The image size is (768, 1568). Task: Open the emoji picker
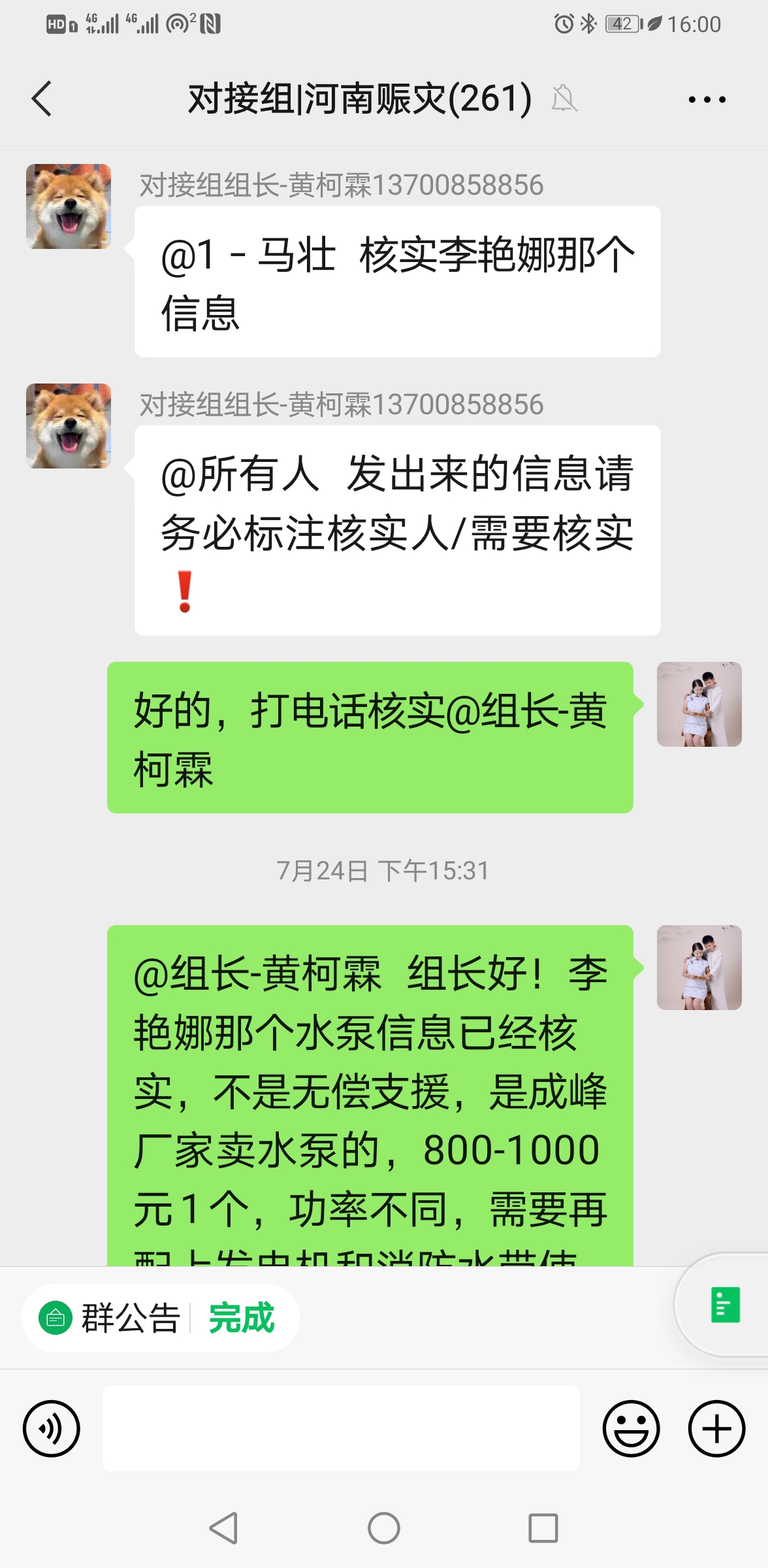click(631, 1428)
